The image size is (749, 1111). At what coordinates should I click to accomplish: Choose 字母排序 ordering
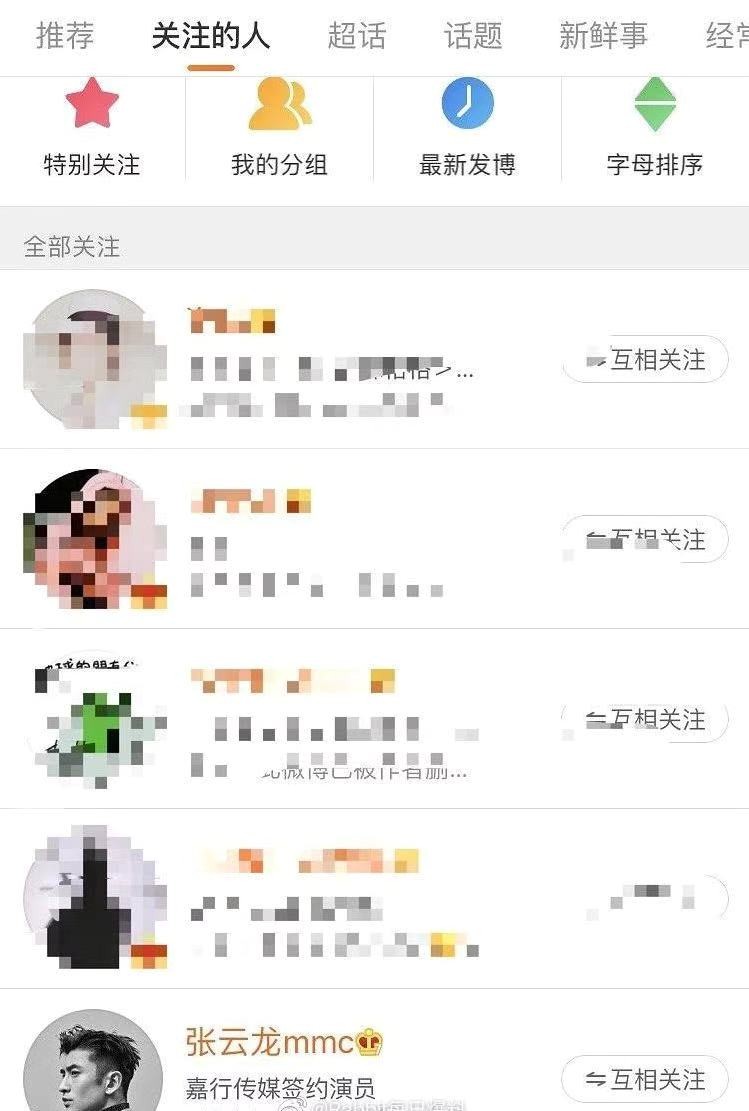coord(655,130)
